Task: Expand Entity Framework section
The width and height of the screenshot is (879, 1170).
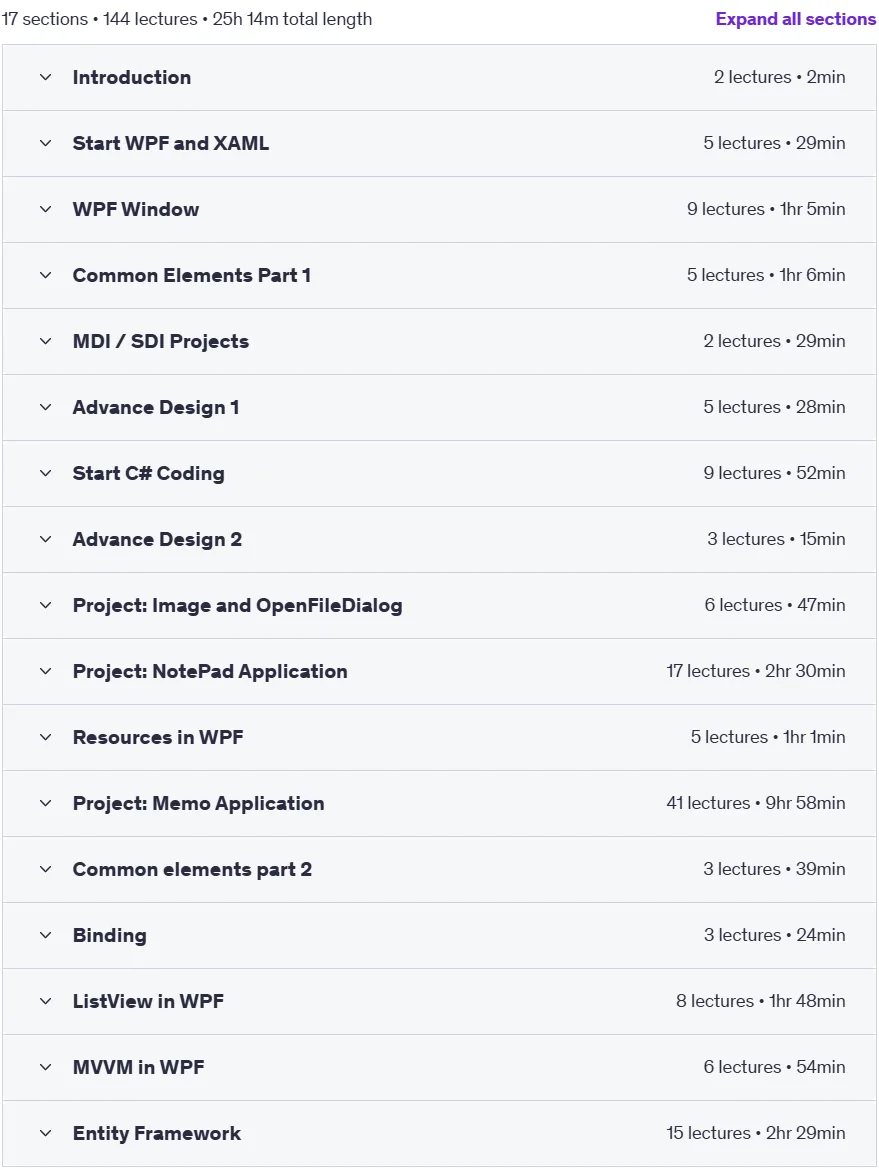Action: tap(440, 1133)
